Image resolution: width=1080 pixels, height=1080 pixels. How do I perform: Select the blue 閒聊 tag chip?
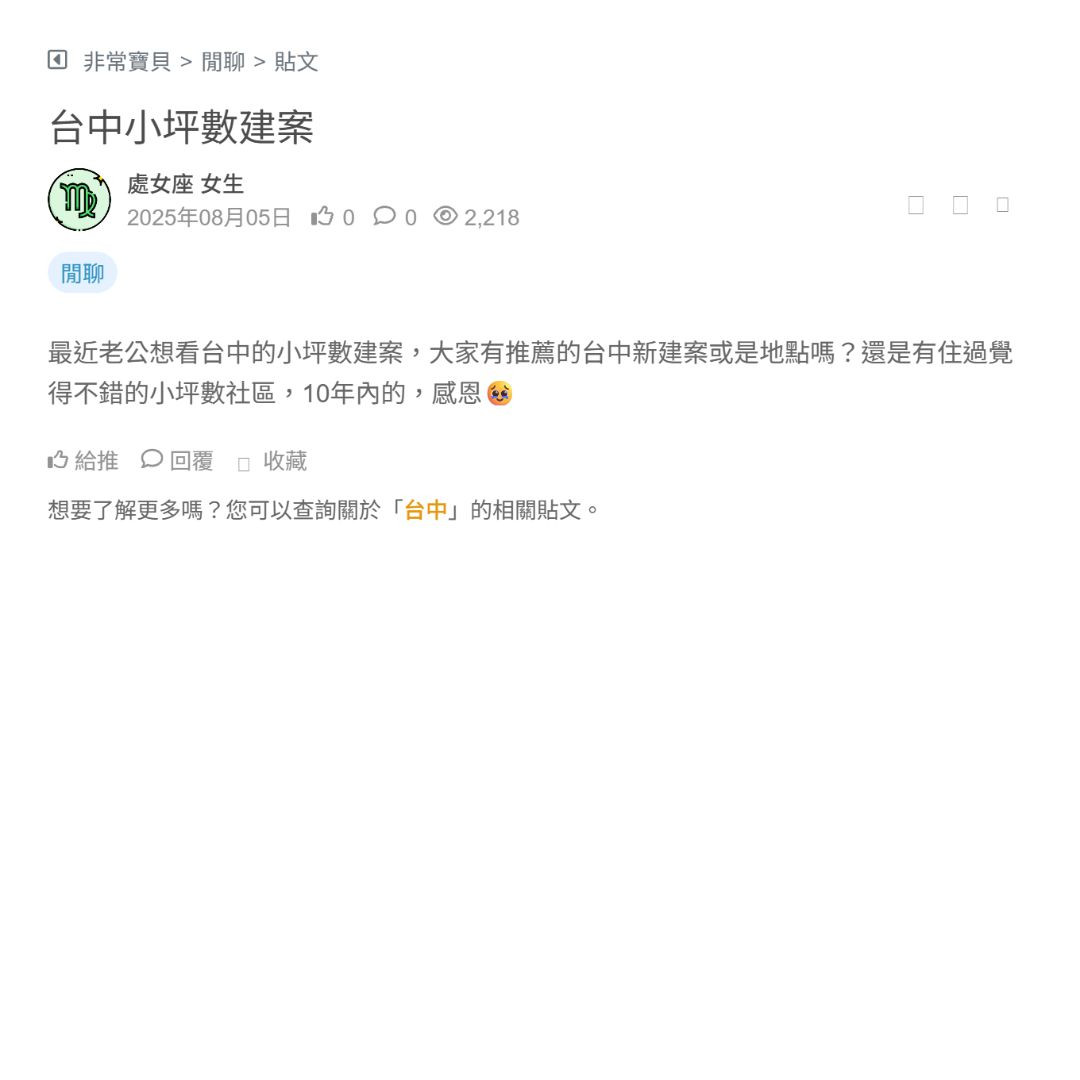(82, 273)
